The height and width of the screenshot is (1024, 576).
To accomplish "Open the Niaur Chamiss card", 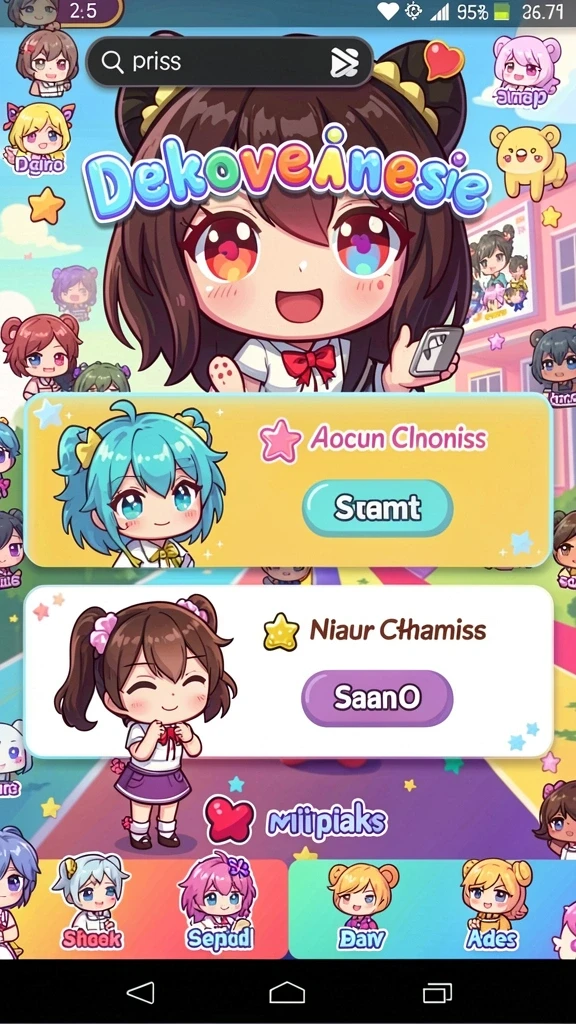I will 288,671.
